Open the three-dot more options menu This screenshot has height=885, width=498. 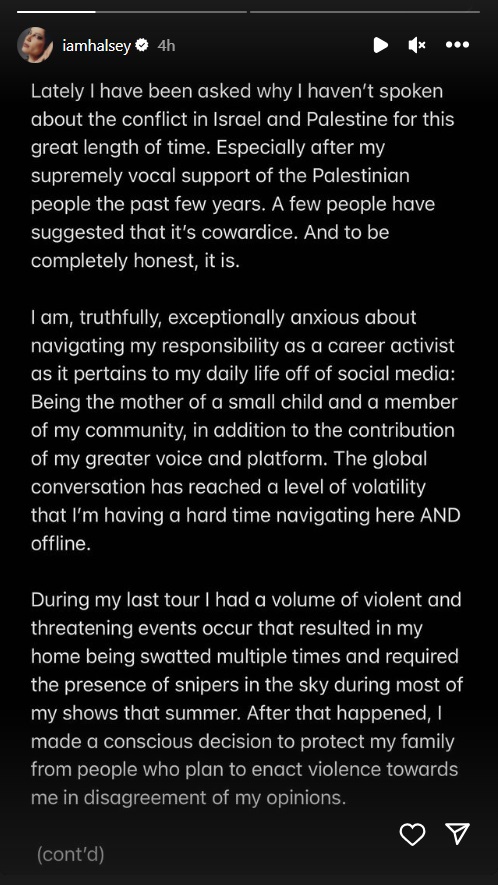tap(457, 45)
